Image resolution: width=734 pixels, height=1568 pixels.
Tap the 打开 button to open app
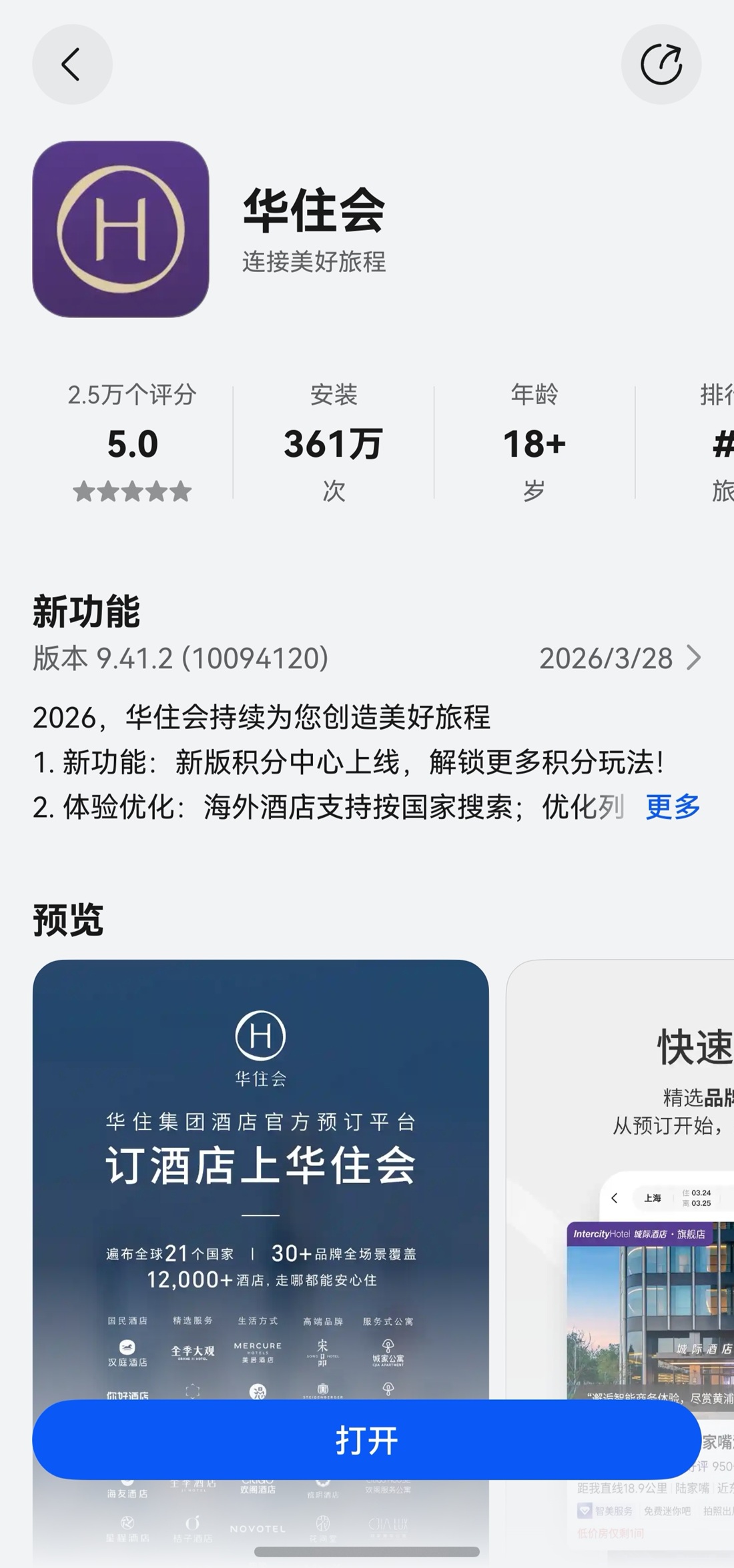(x=366, y=1440)
